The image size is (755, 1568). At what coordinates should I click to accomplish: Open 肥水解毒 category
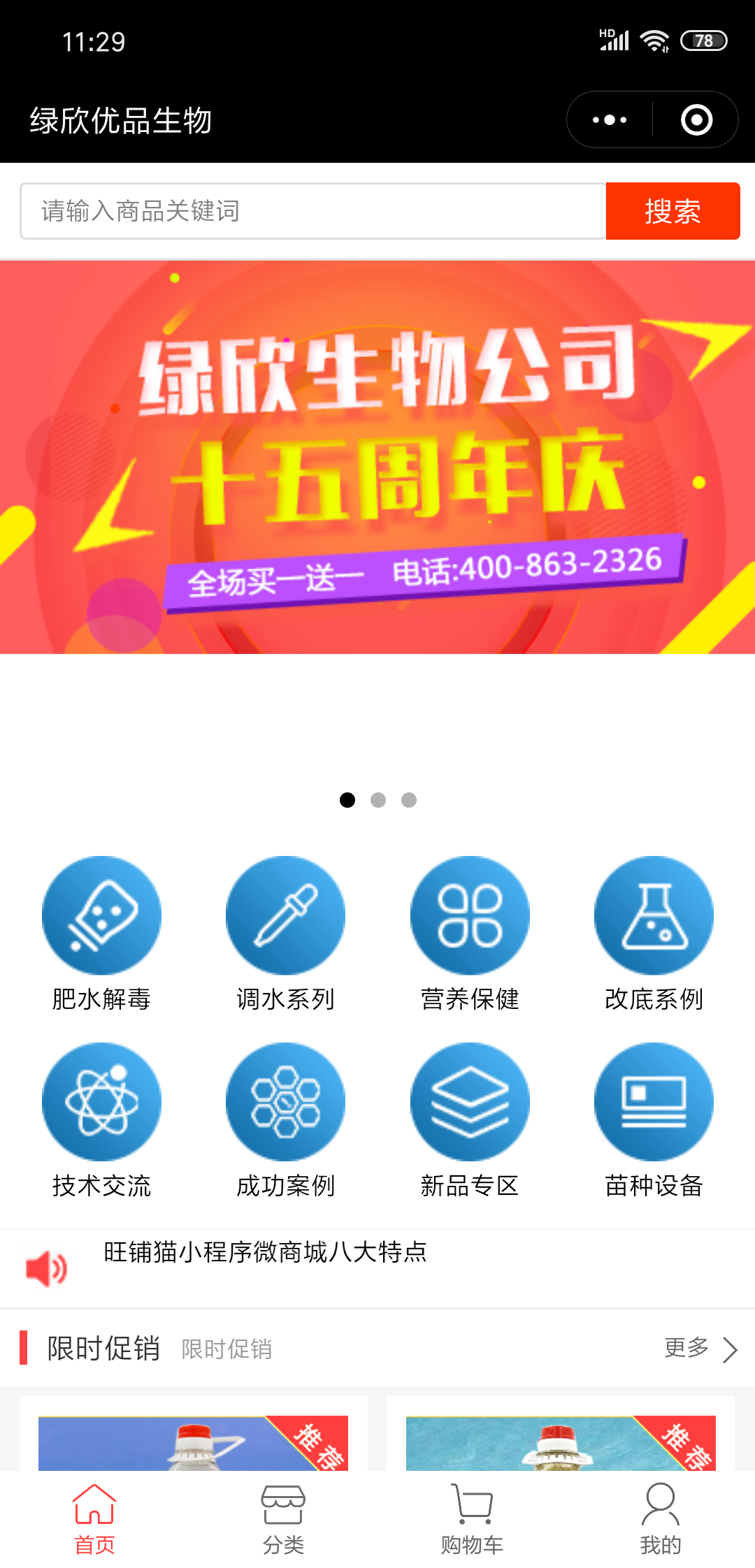(x=101, y=934)
